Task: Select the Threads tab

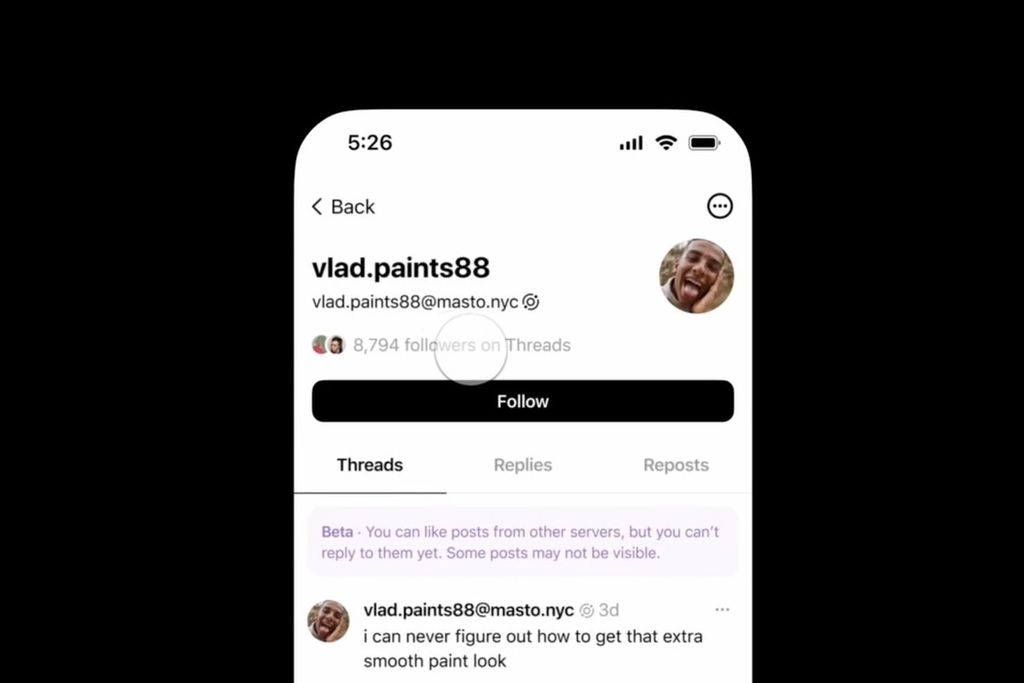Action: pyautogui.click(x=370, y=465)
